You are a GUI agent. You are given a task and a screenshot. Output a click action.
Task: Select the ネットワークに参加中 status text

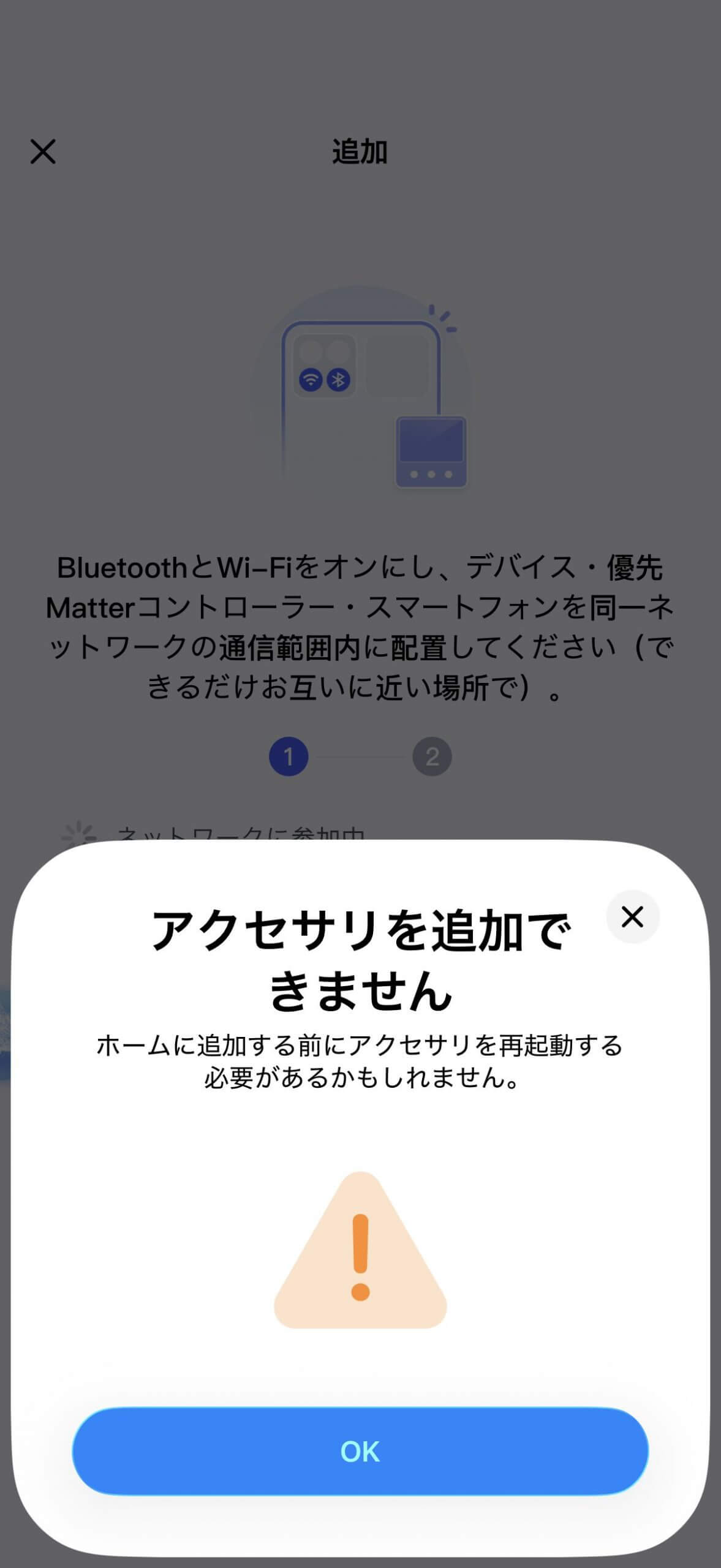tap(242, 832)
